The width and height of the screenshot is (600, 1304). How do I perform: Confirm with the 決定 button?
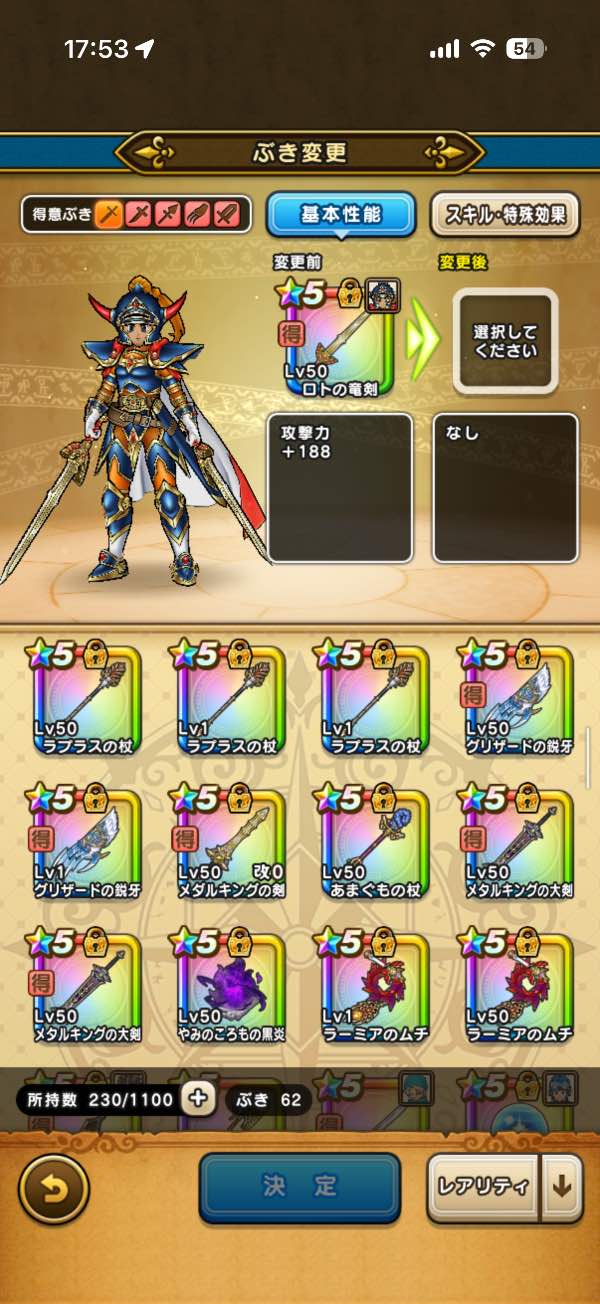point(299,1187)
